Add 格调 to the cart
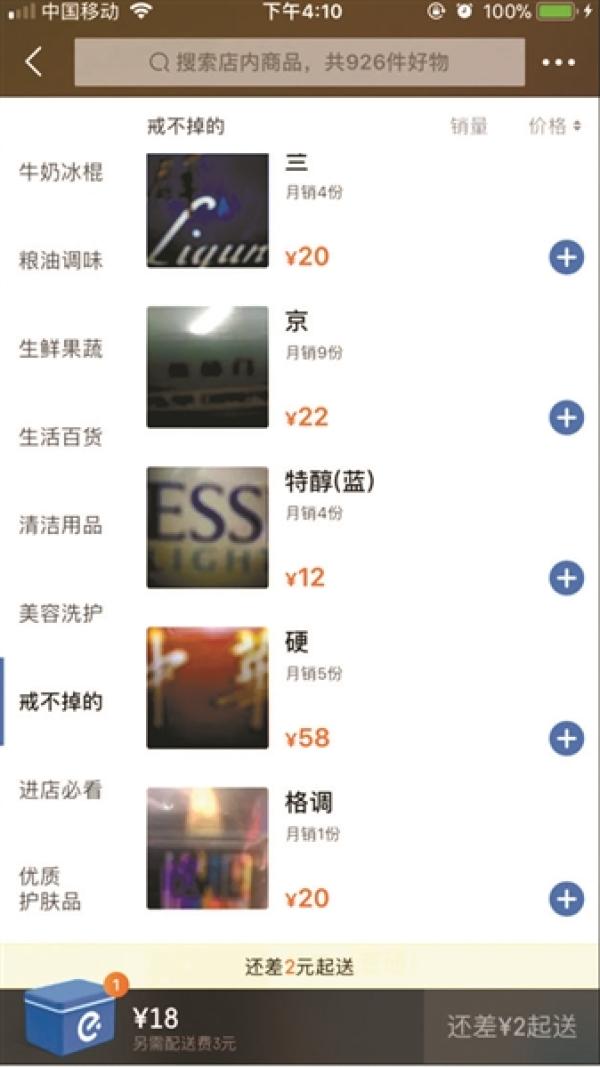 [566, 898]
